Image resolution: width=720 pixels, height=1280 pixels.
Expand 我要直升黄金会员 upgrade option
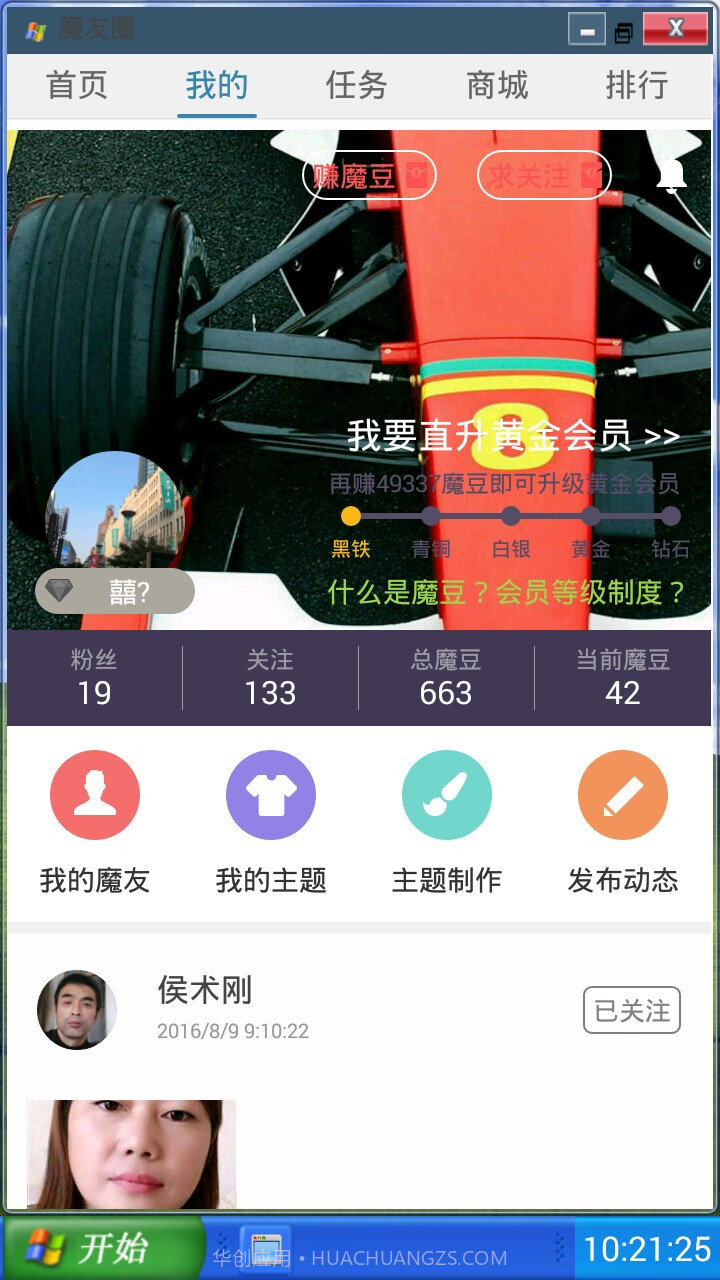[512, 436]
